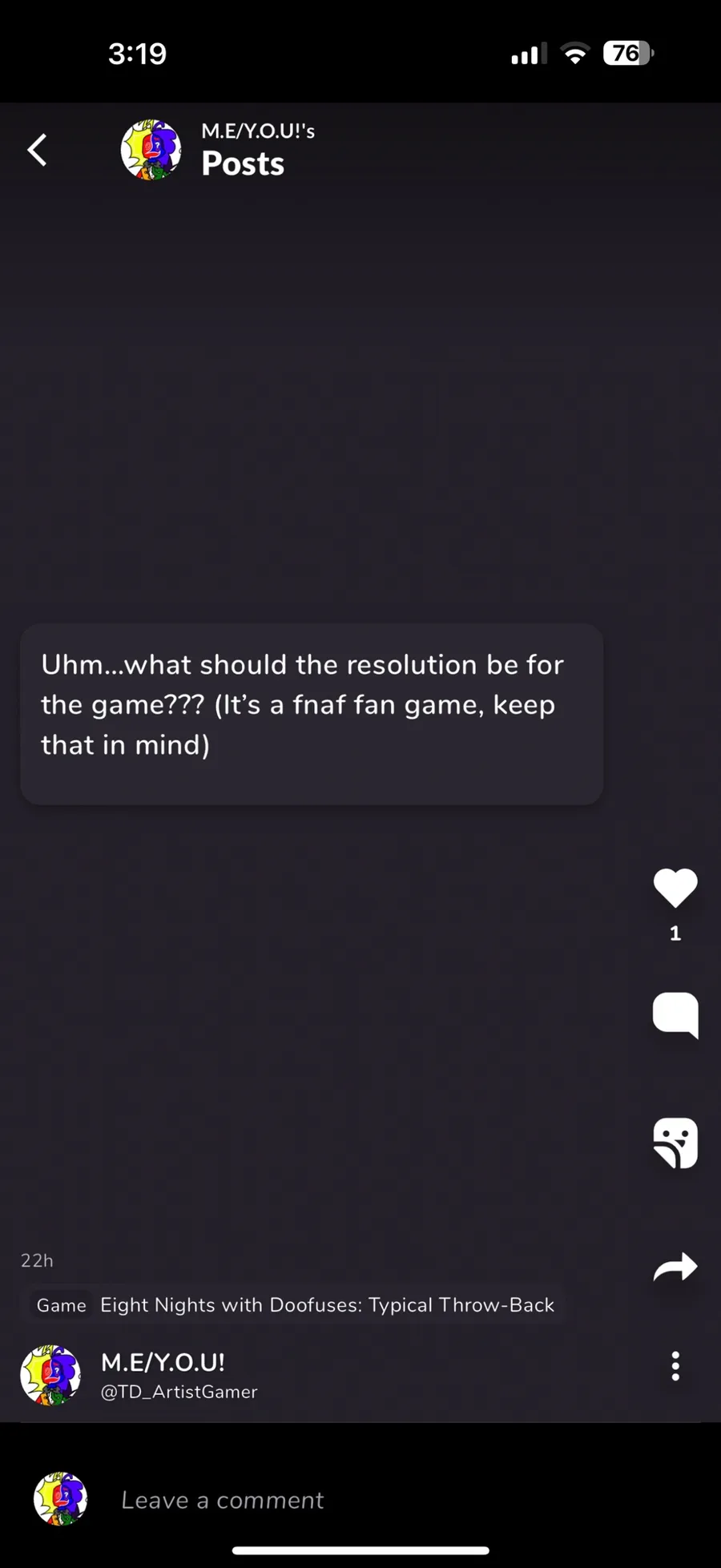Open the @TD_ArtistGamer author profile
Viewport: 721px width, 1568px height.
click(179, 1392)
